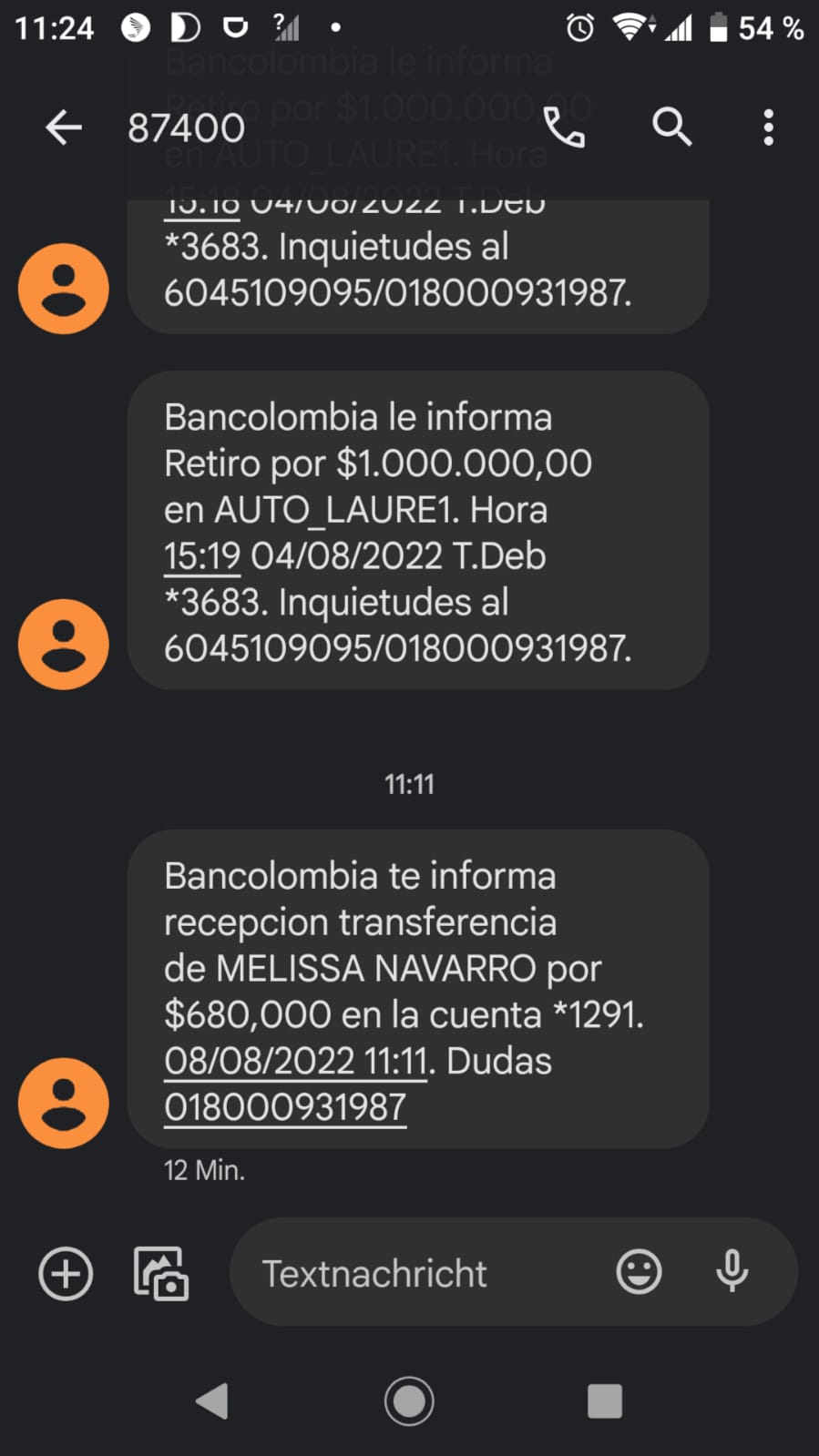Viewport: 819px width, 1456px height.
Task: Call the sender 87400
Action: pos(564,127)
